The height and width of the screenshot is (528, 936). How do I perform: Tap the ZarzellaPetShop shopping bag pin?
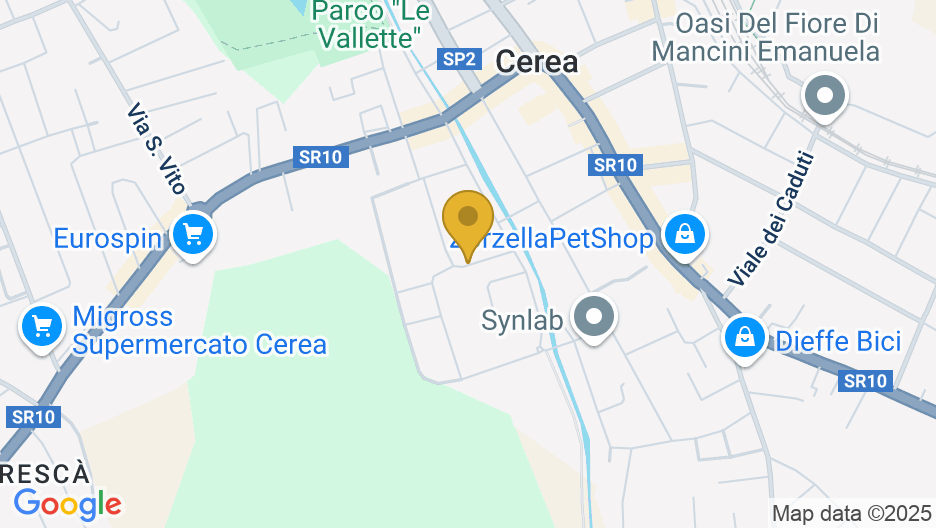click(x=685, y=236)
